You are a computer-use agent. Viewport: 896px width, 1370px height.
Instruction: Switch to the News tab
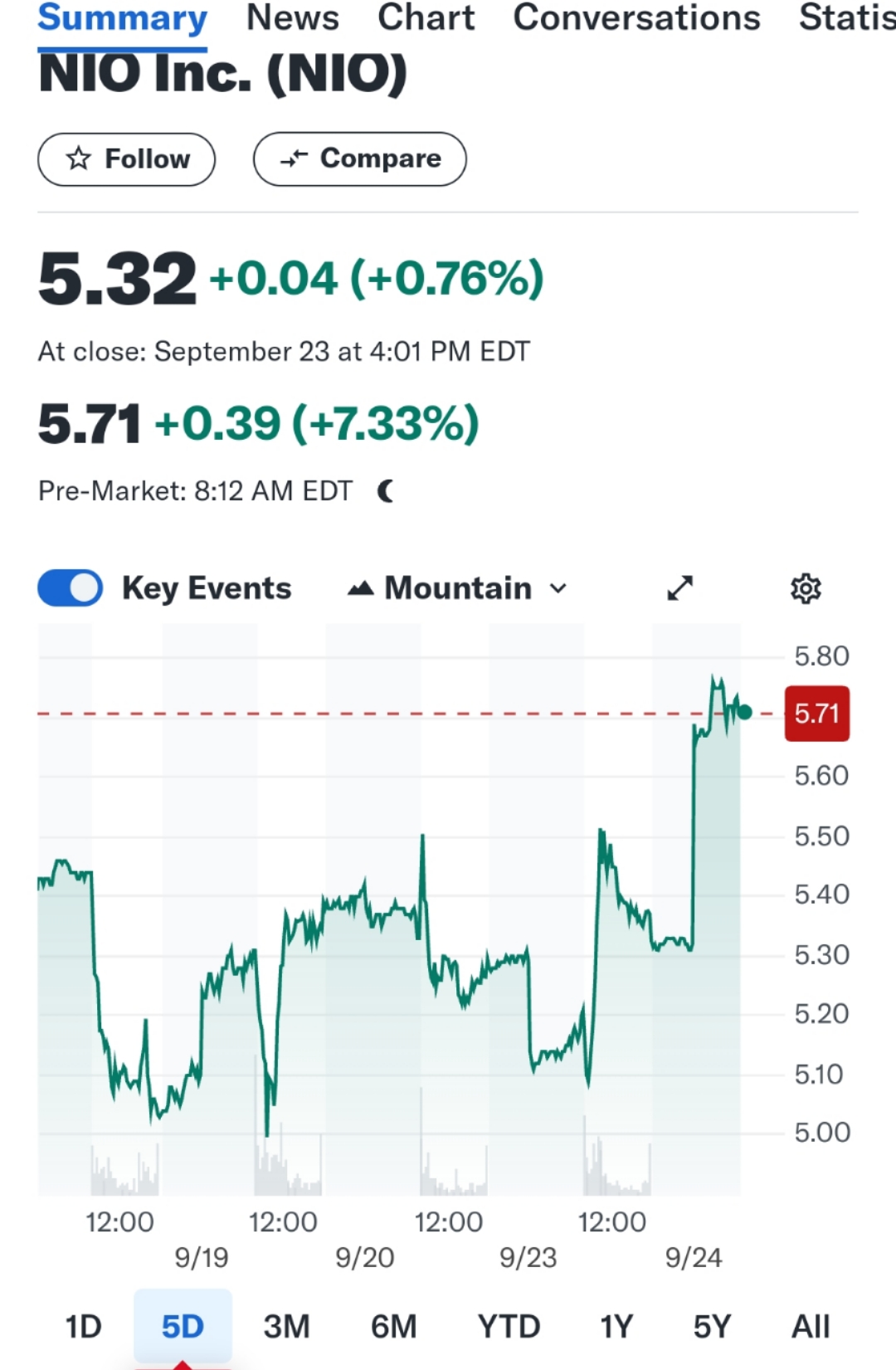click(292, 18)
